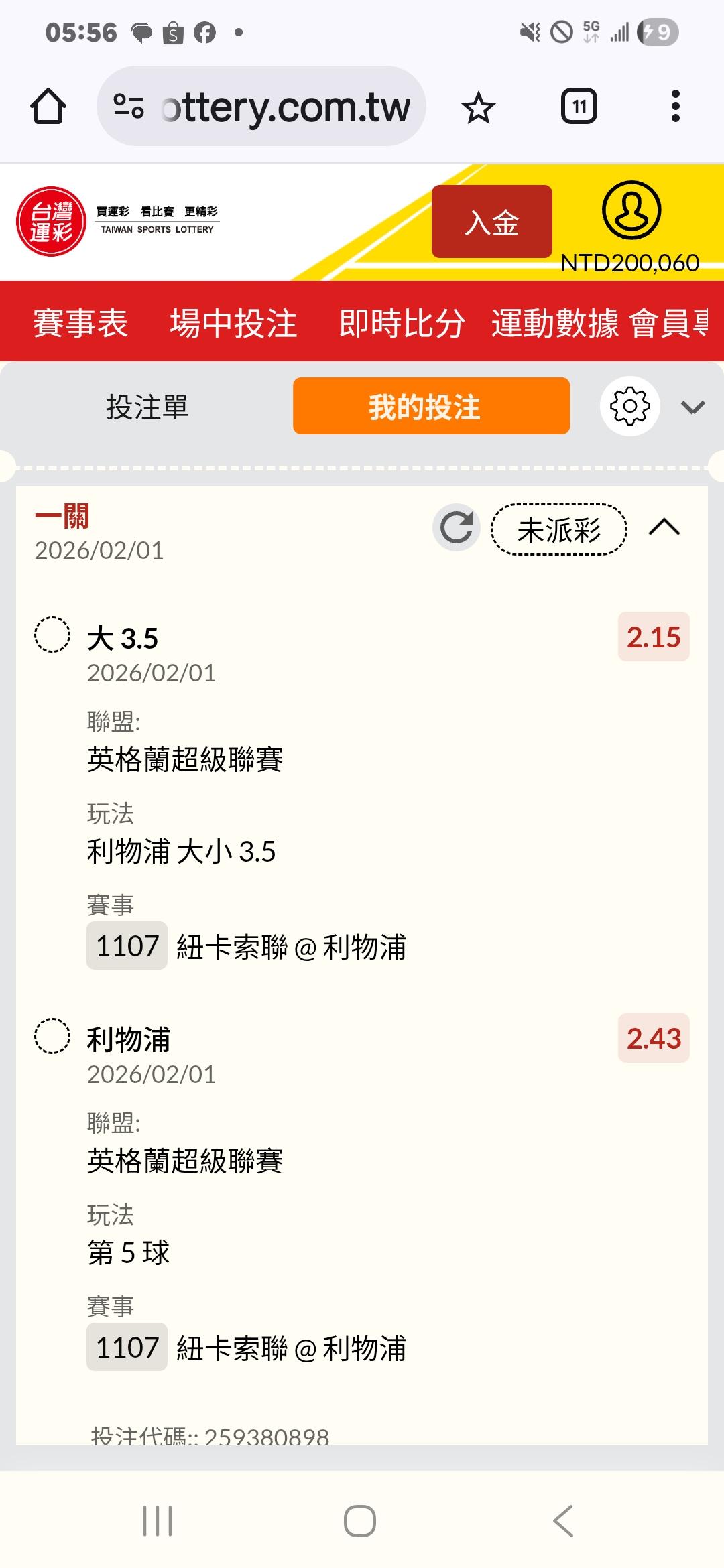
Task: Select the 我的投注 tab
Action: 431,406
